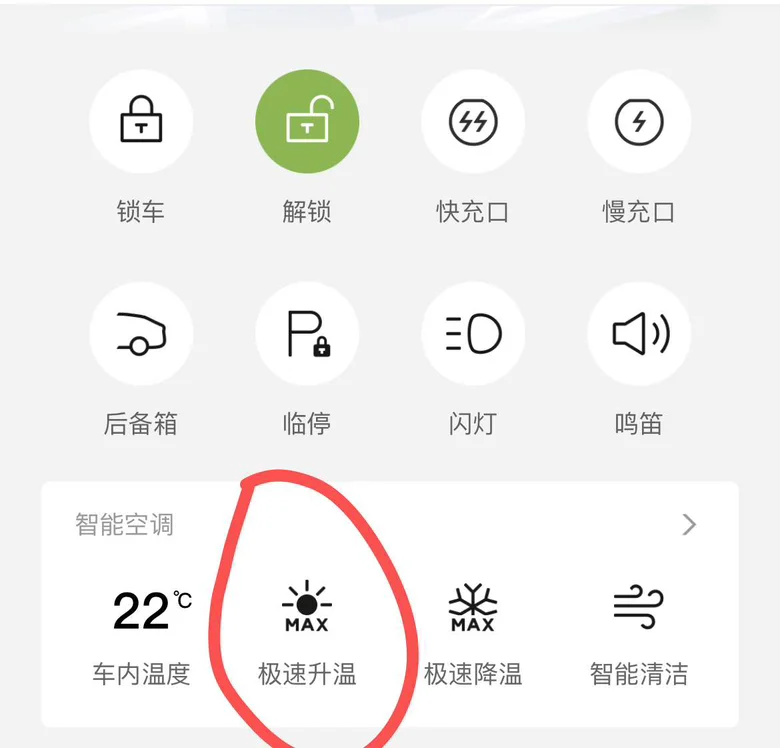This screenshot has width=780, height=748.
Task: Tap the green 解锁 unlock button
Action: 307,122
